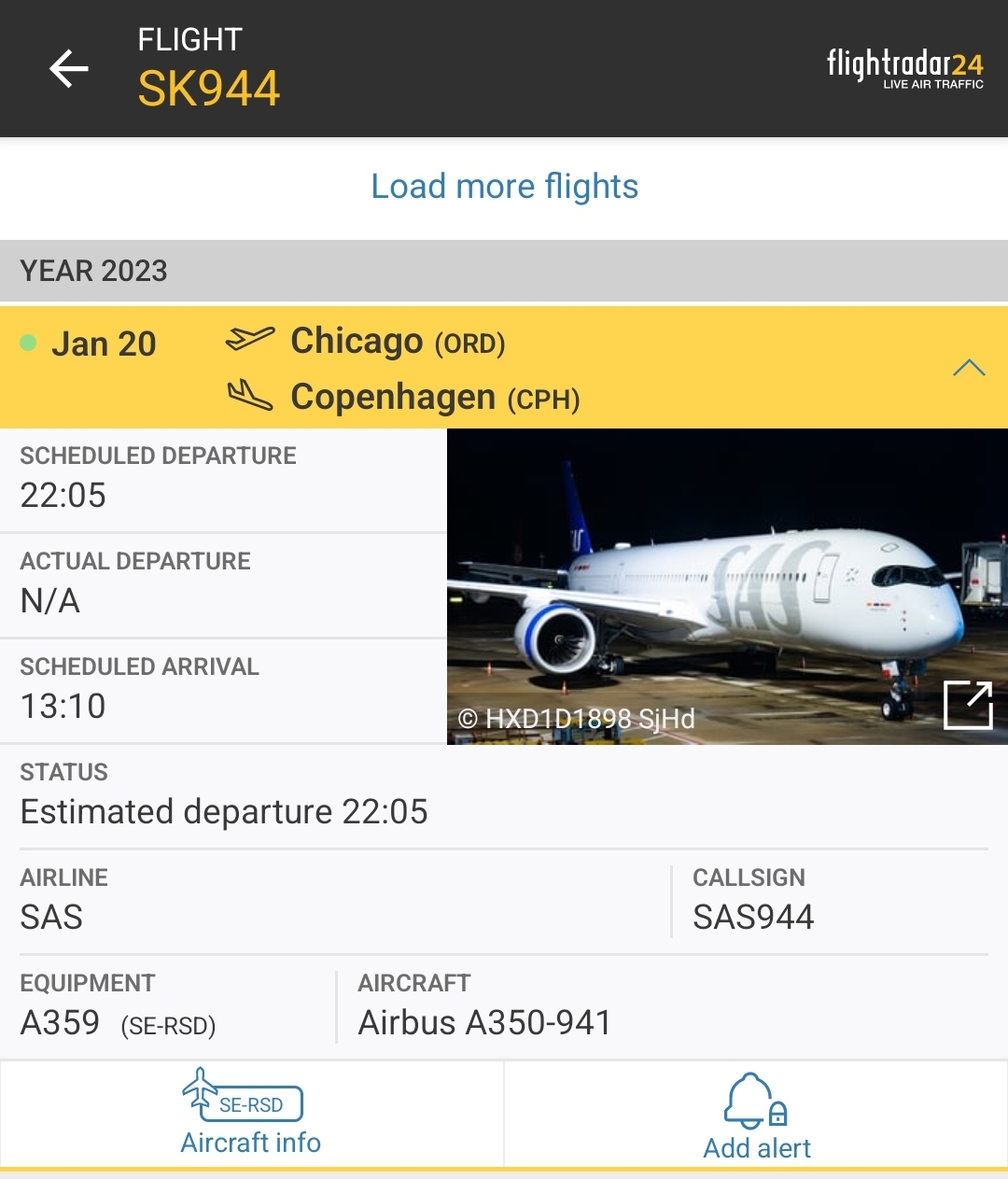Collapse the Jan 20 flight details

pos(968,367)
